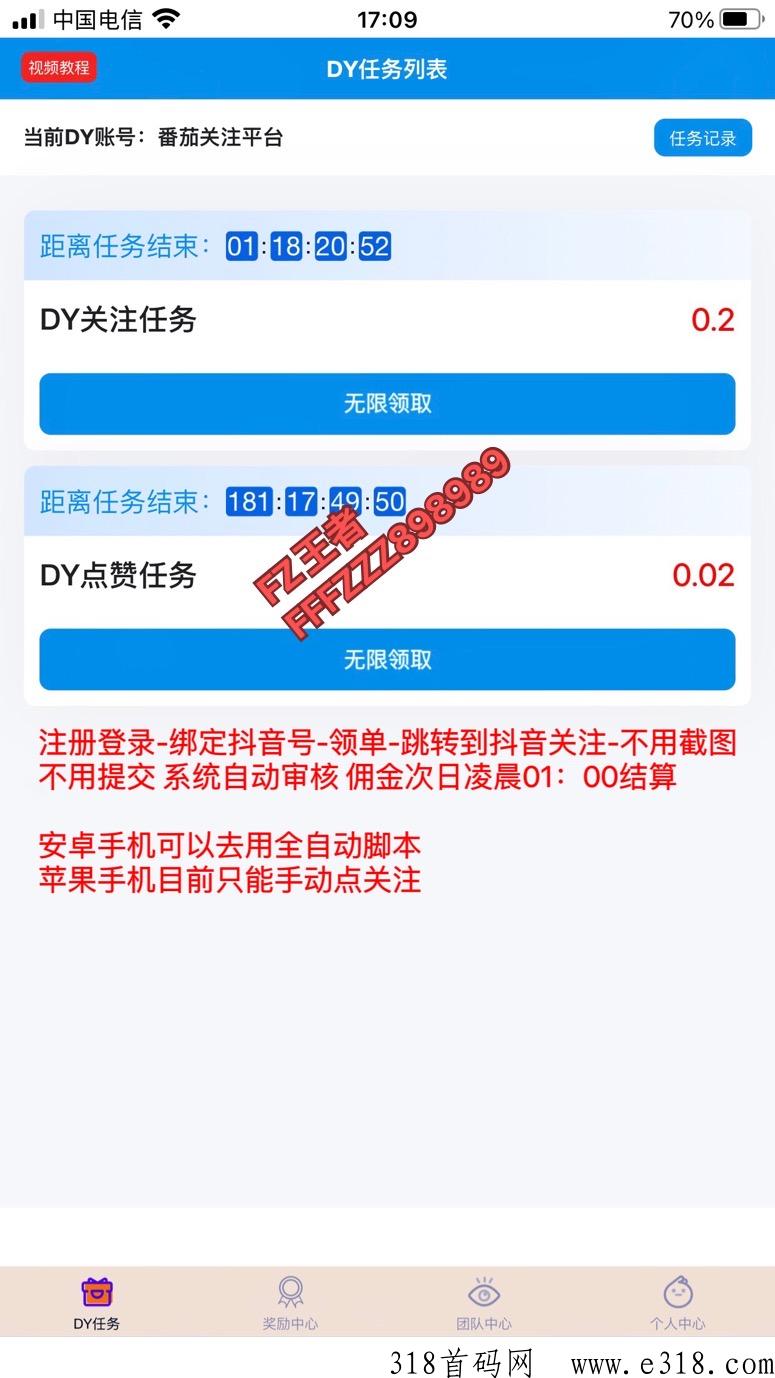This screenshot has height=1378, width=775.
Task: Switch to the 奖励中心 tab
Action: click(290, 1302)
